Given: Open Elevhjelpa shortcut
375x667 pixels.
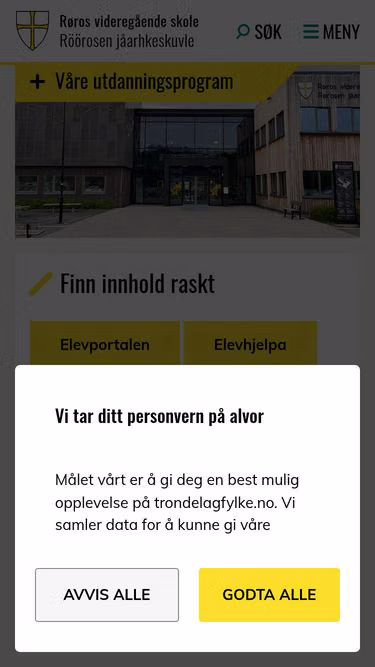Looking at the screenshot, I should (250, 344).
